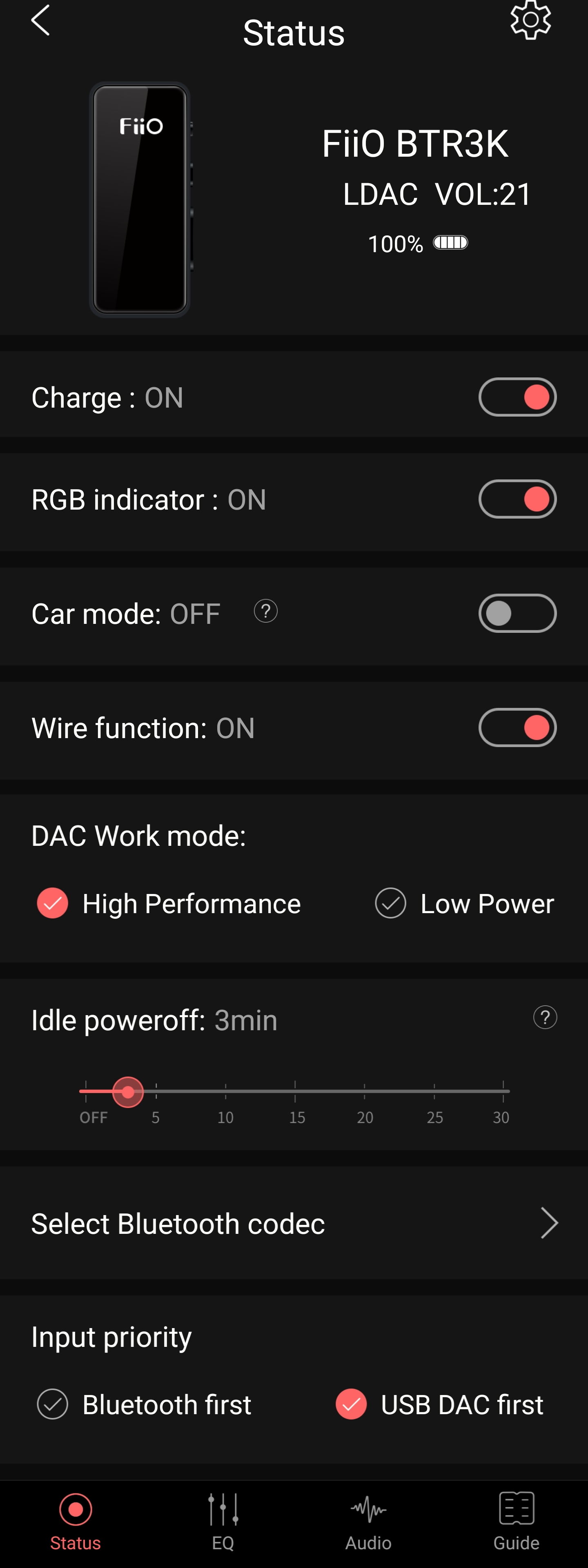Turn off the Charge toggle
This screenshot has width=588, height=1568.
[x=517, y=396]
